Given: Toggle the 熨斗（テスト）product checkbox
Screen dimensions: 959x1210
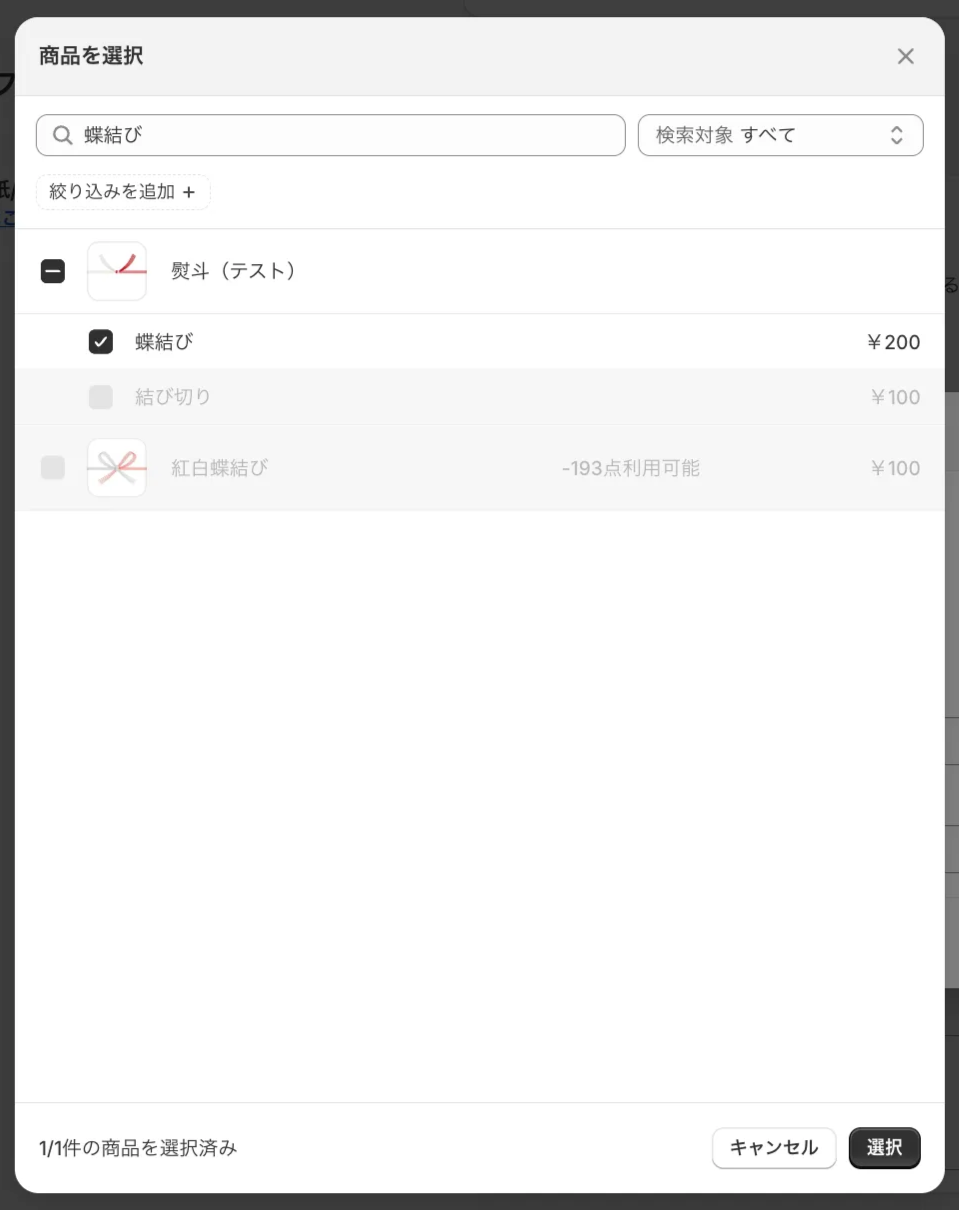Looking at the screenshot, I should 53,271.
